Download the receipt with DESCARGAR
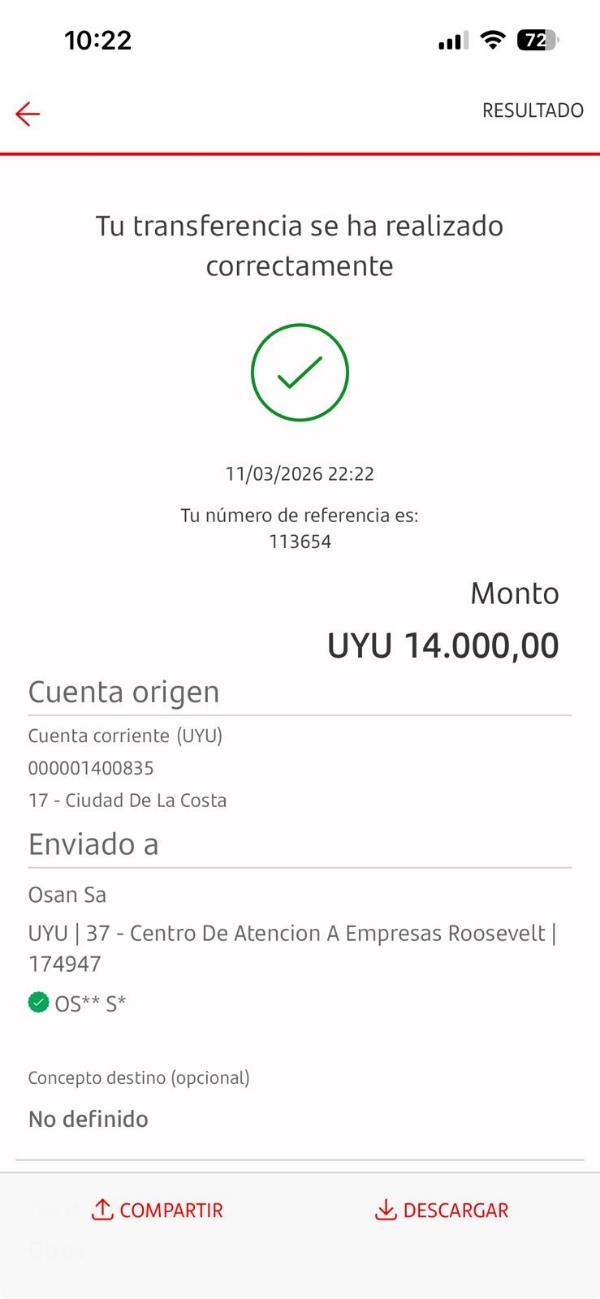The image size is (600, 1299). coord(441,1210)
